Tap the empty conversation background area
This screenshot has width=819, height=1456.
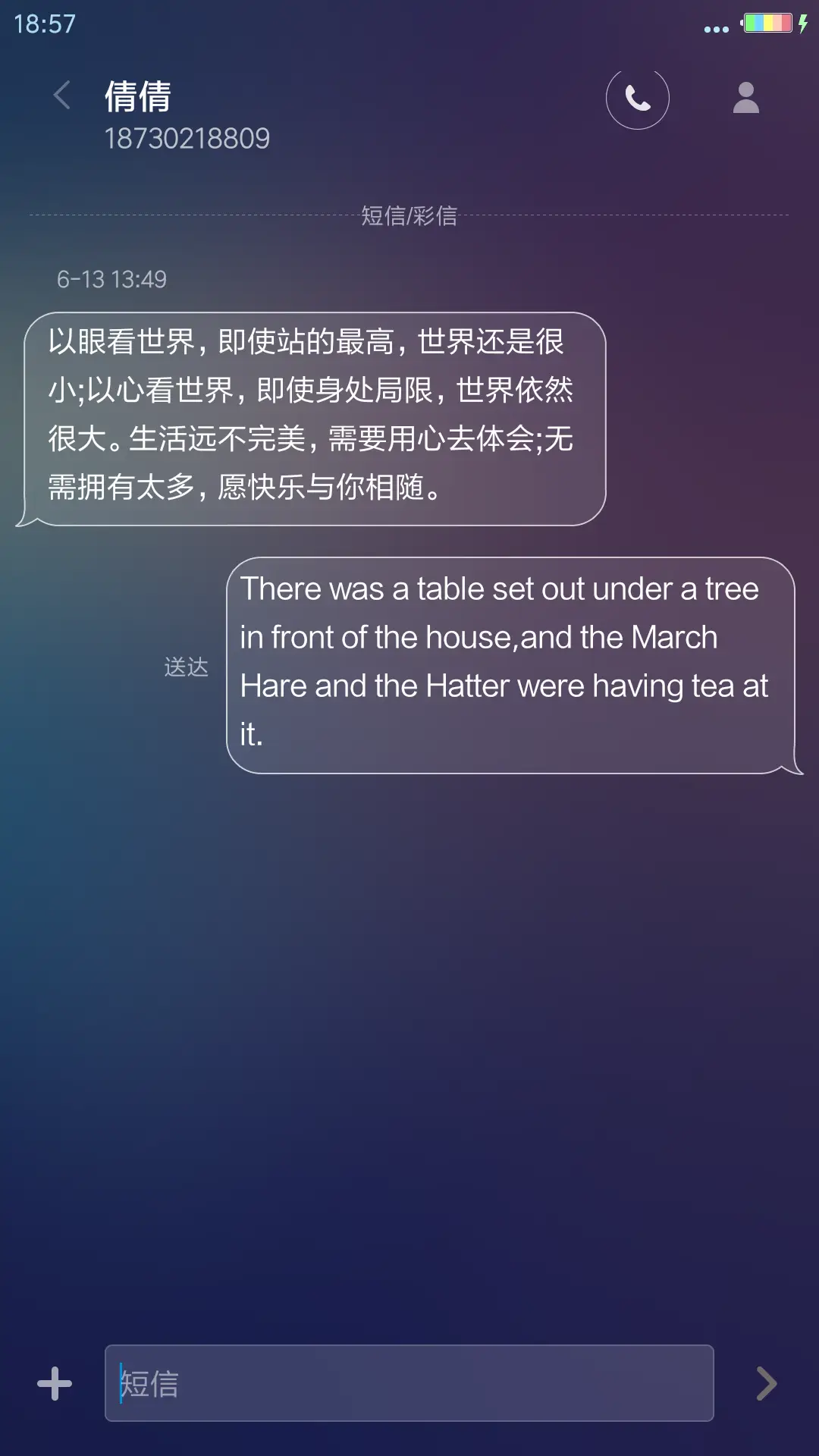coord(409,1024)
